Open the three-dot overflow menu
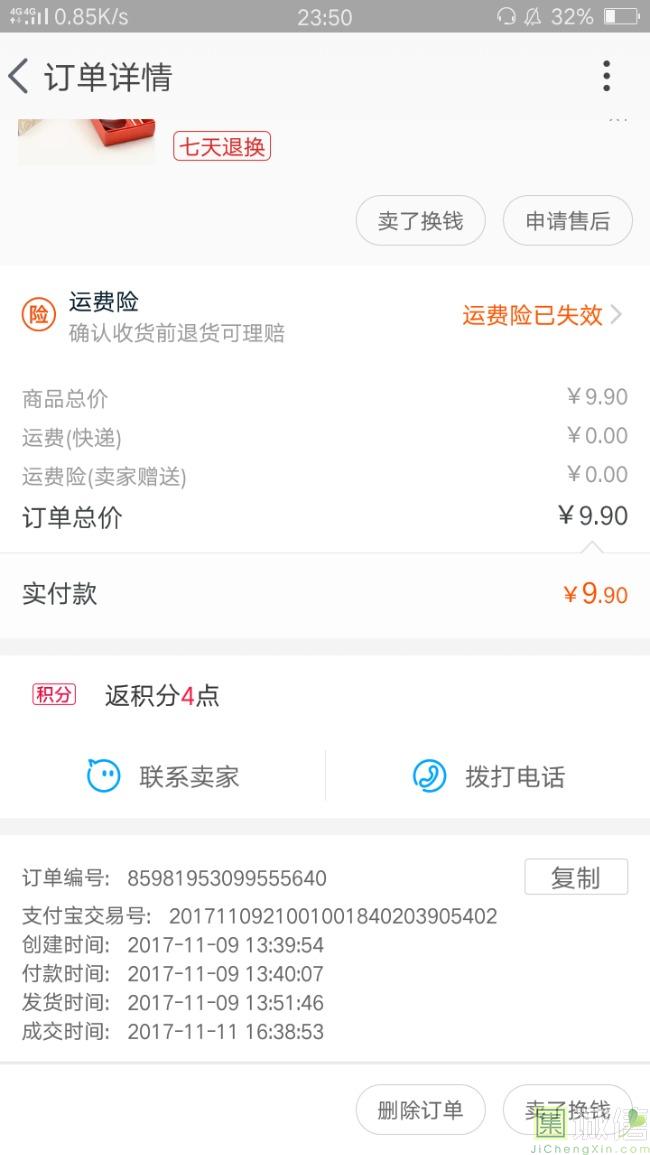 (606, 76)
